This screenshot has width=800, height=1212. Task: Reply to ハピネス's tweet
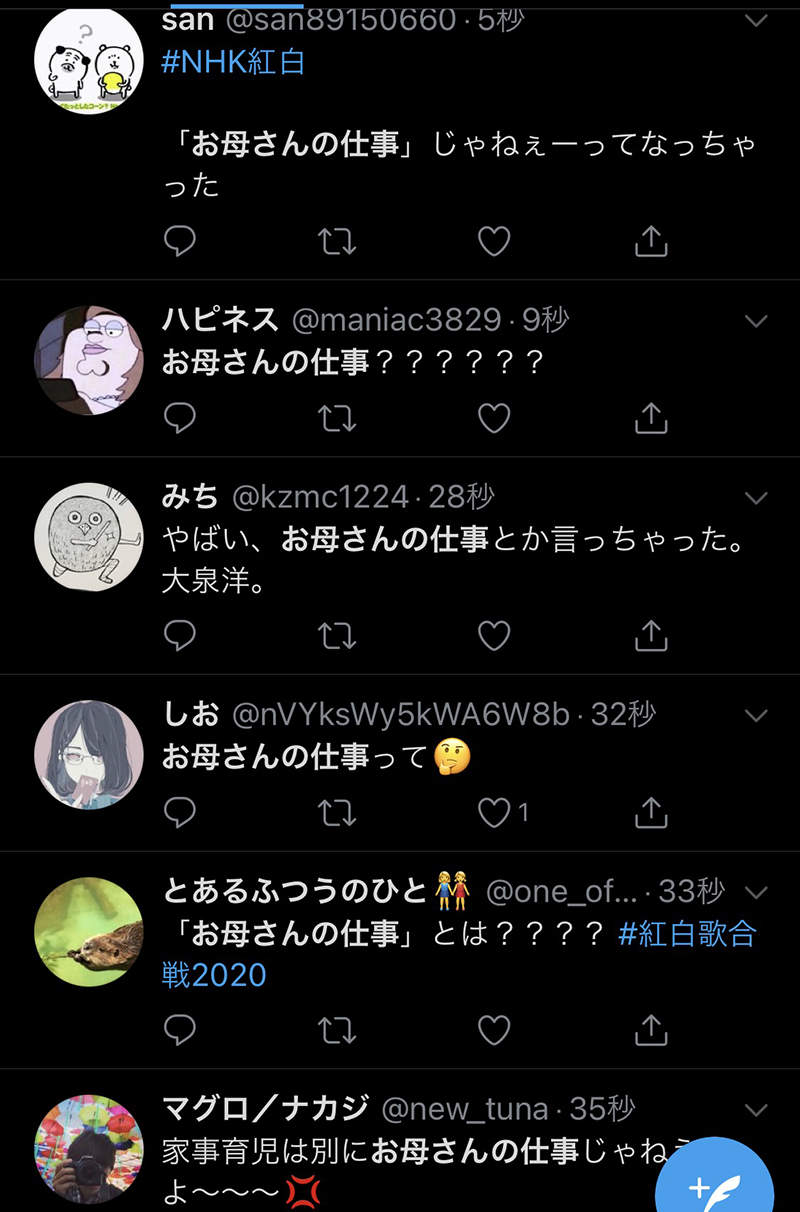(x=180, y=416)
